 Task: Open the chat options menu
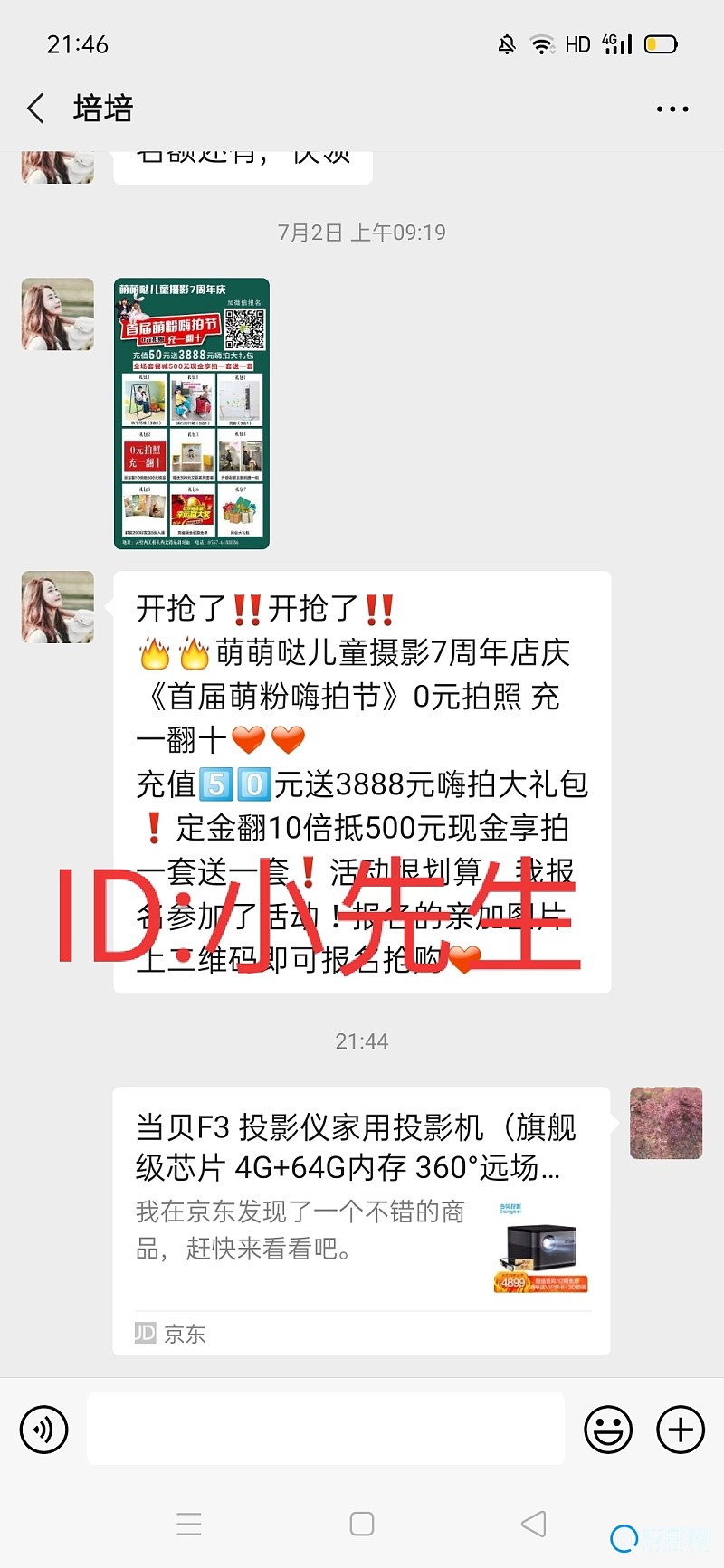[672, 109]
